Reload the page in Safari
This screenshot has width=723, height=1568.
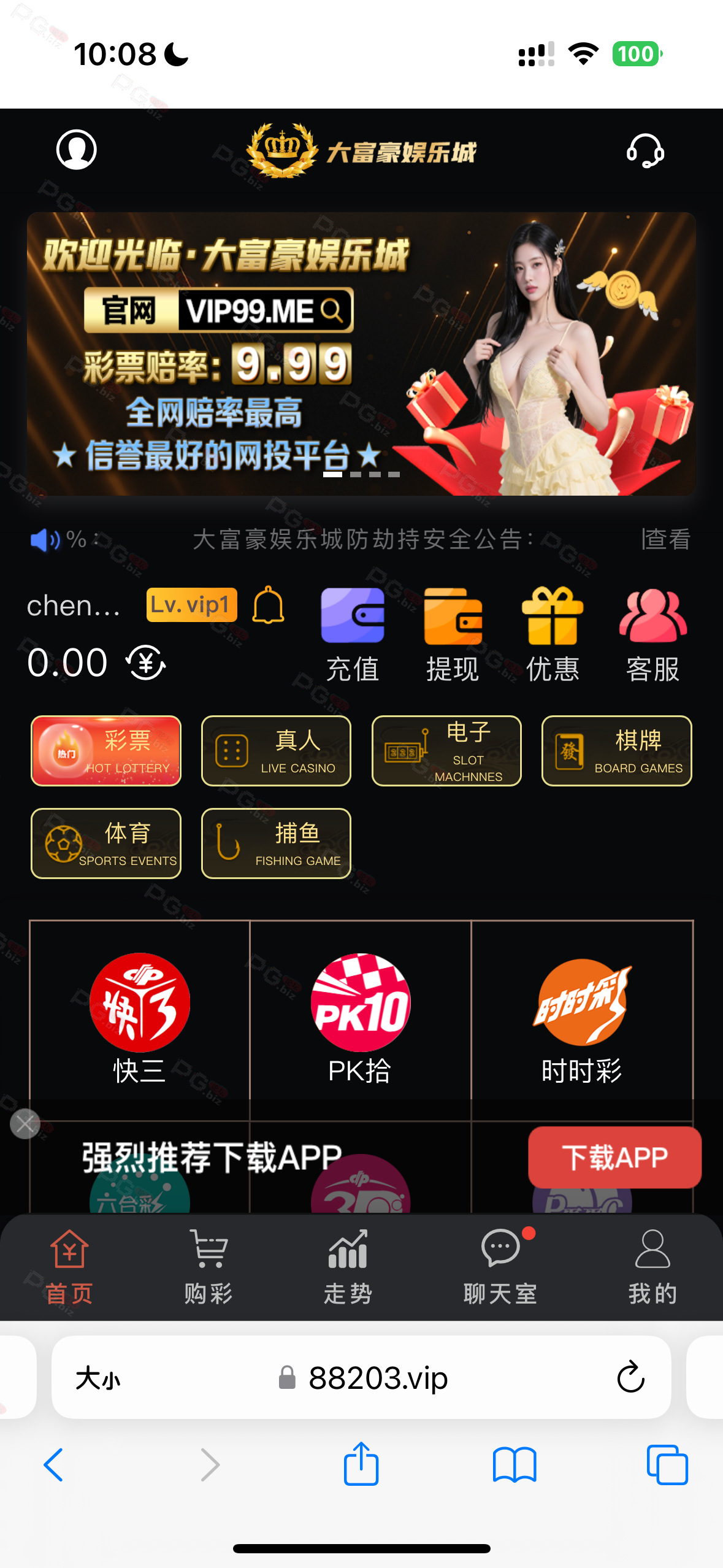630,1377
